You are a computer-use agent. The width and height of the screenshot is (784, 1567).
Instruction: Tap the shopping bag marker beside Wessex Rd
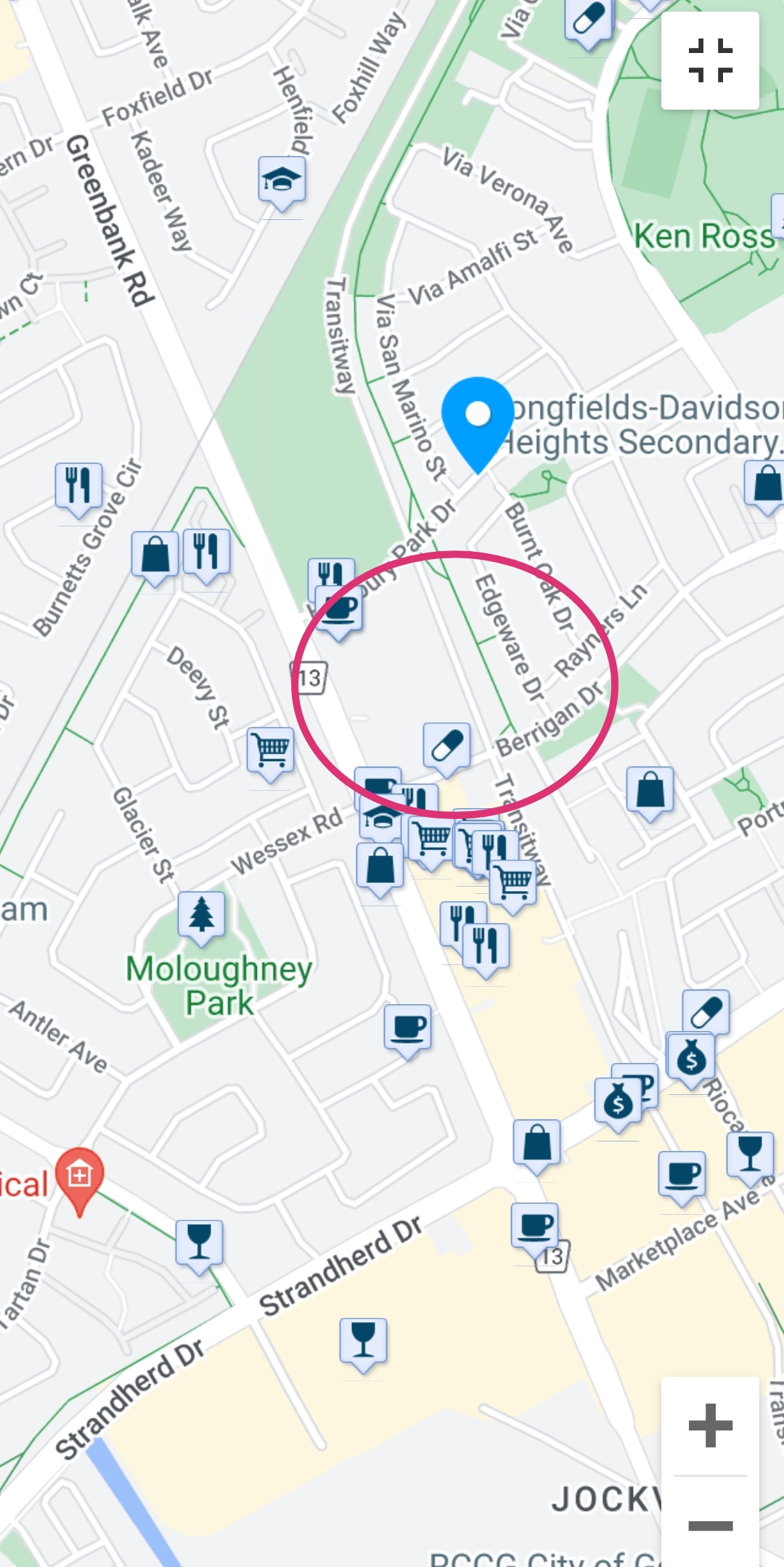pos(380,866)
